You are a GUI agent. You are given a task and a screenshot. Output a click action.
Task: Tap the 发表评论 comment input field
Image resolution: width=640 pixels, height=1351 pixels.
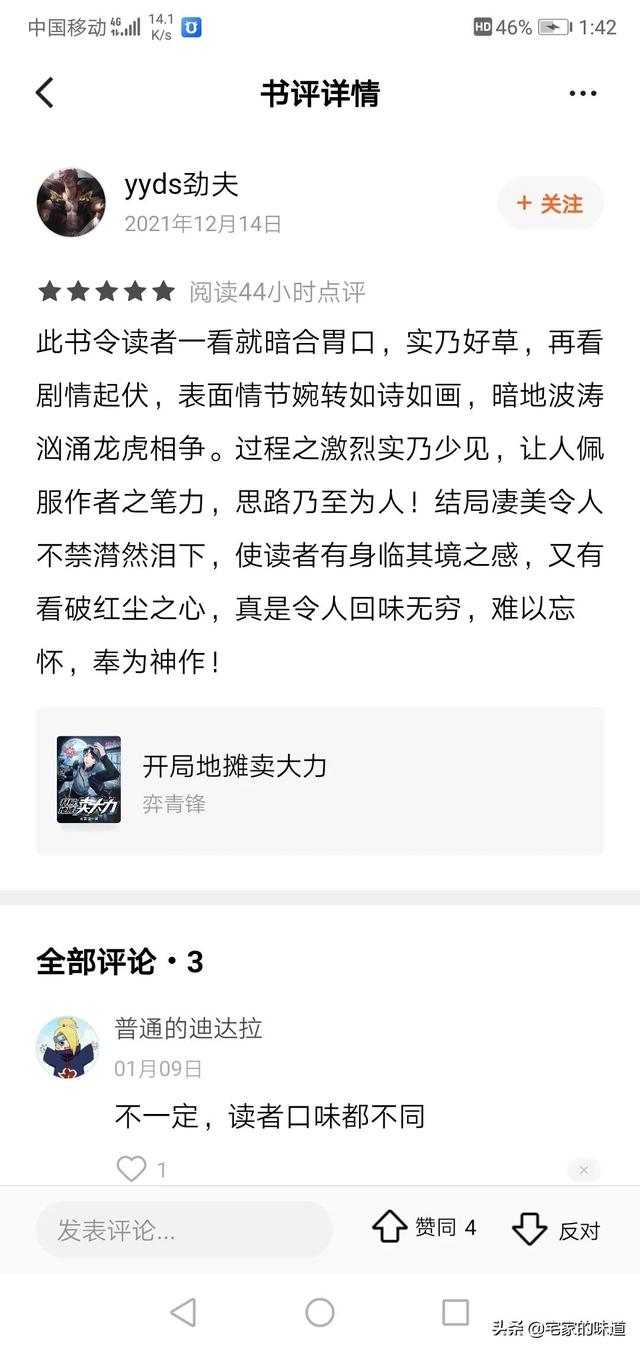tap(184, 1230)
